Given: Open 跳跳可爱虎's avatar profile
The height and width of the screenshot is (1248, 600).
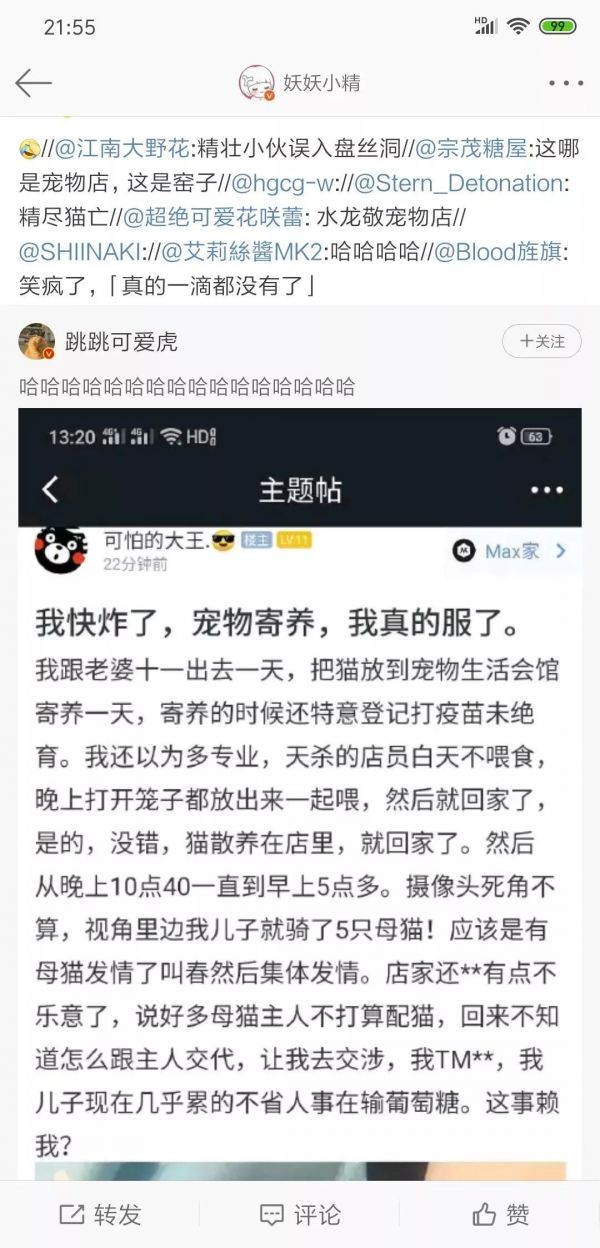Looking at the screenshot, I should 37,341.
